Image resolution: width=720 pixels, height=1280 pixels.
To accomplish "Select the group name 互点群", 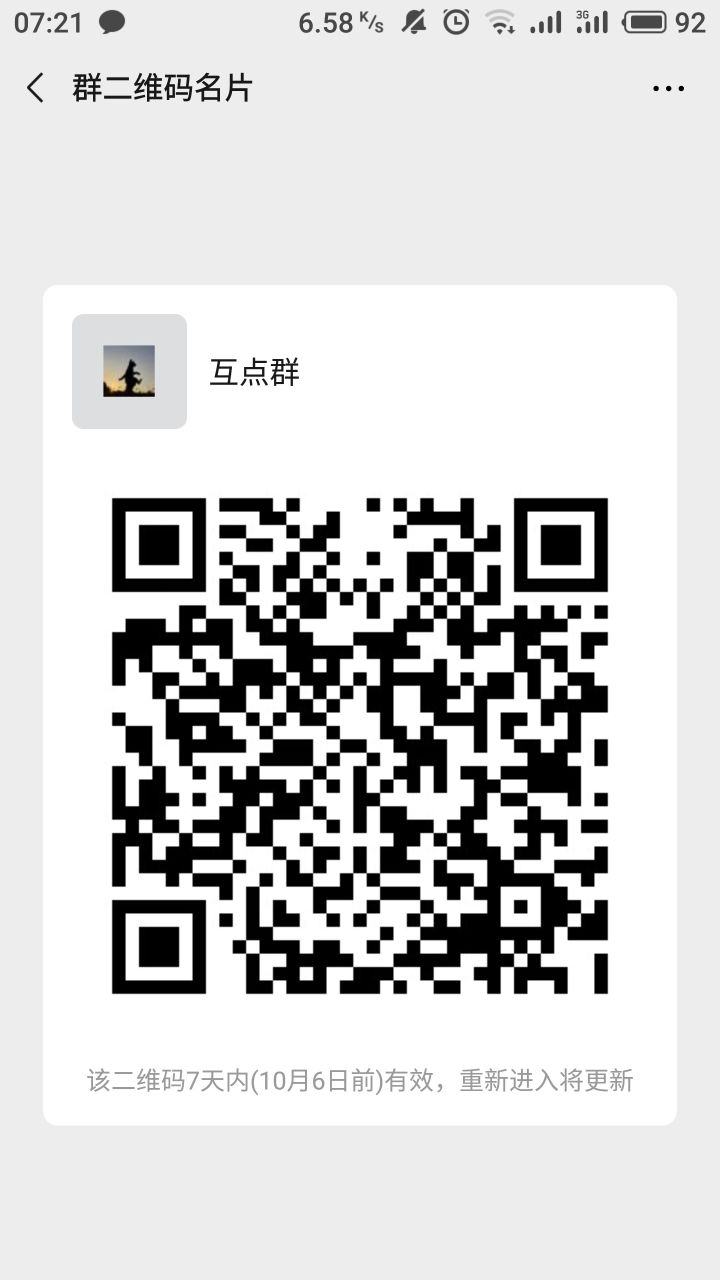I will [x=253, y=371].
